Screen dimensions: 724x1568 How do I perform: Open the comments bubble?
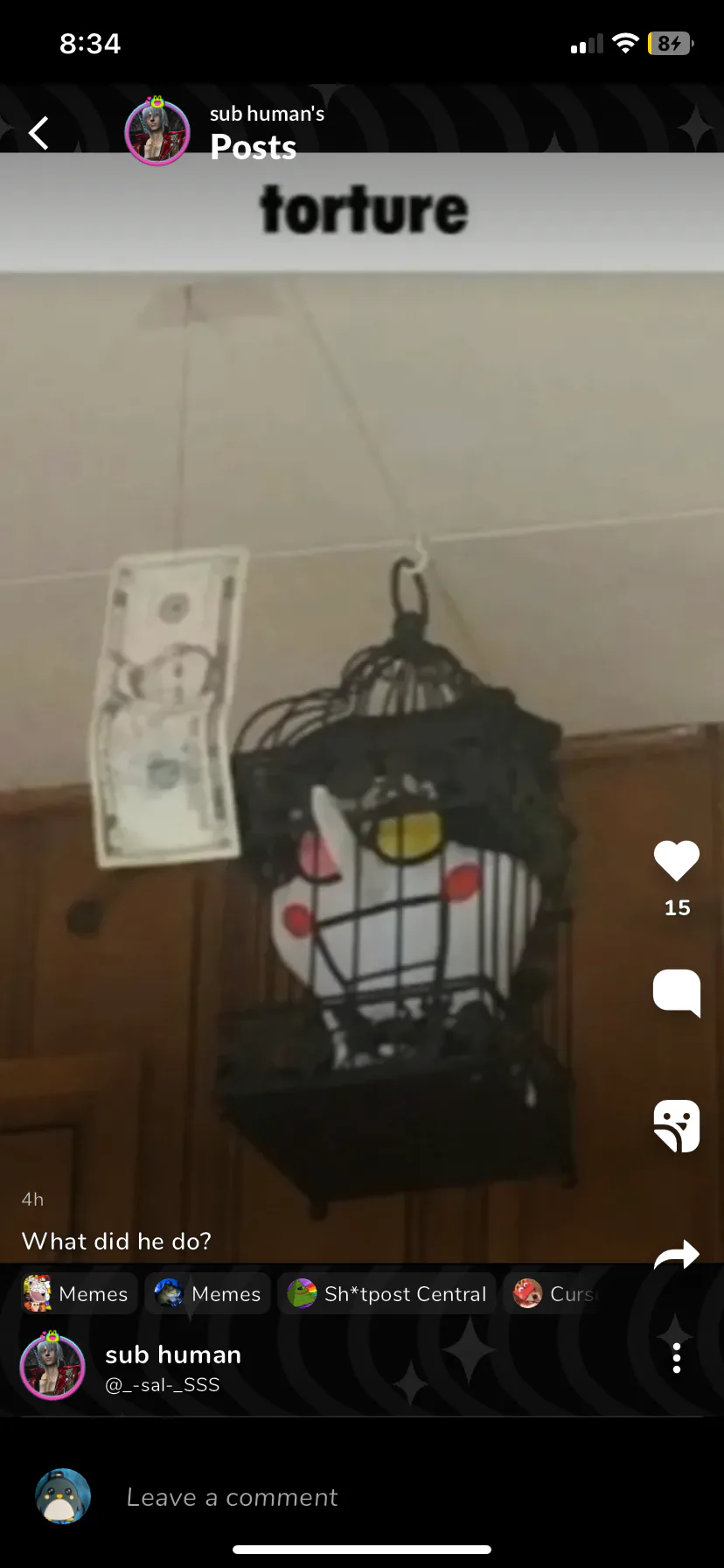click(677, 993)
